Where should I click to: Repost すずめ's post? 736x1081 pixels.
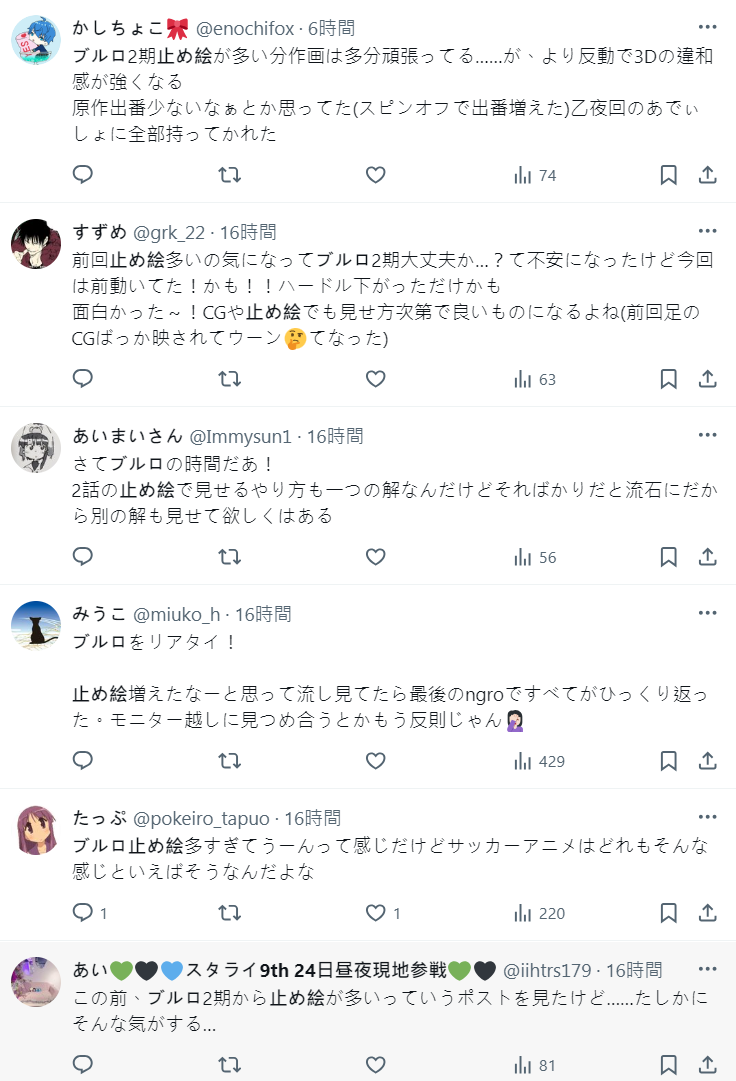point(229,379)
